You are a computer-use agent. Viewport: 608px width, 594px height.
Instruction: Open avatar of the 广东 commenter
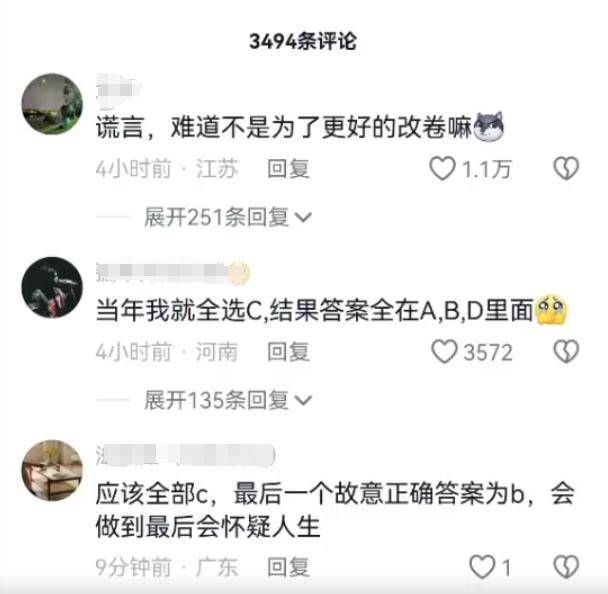pyautogui.click(x=52, y=470)
